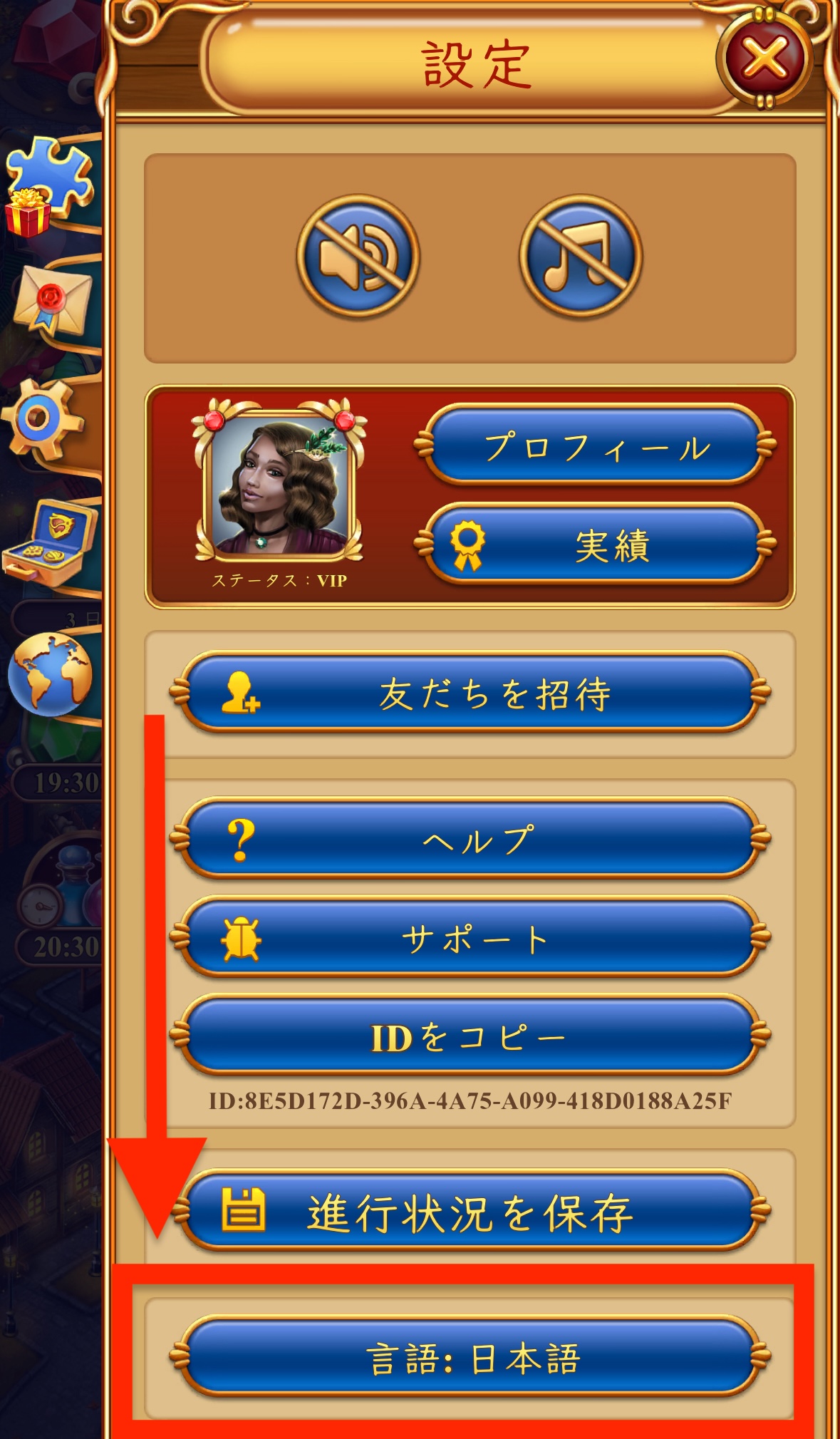Open the blue suitcase collection icon
Screen dimensions: 840x1439
(x=50, y=542)
